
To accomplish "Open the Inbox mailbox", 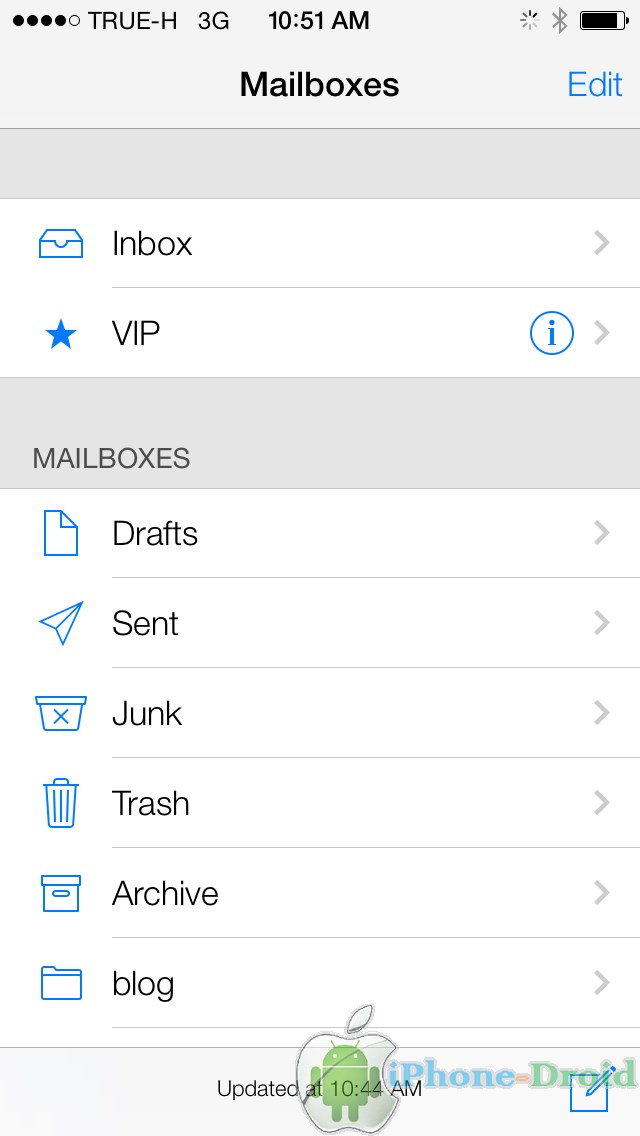I will tap(320, 243).
